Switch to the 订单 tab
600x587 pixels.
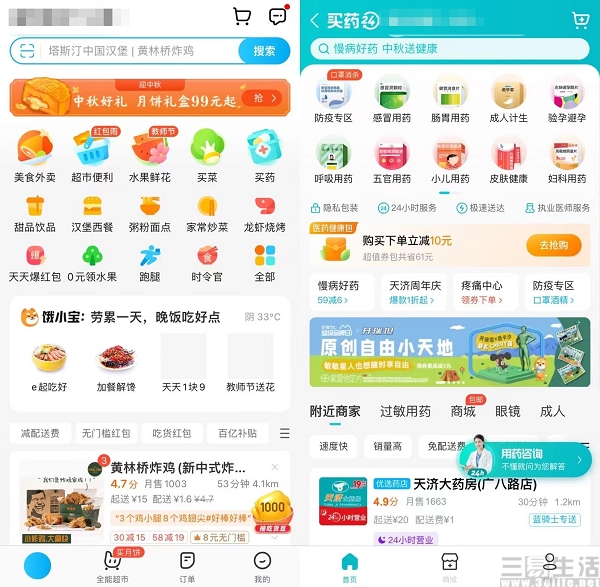[x=187, y=566]
